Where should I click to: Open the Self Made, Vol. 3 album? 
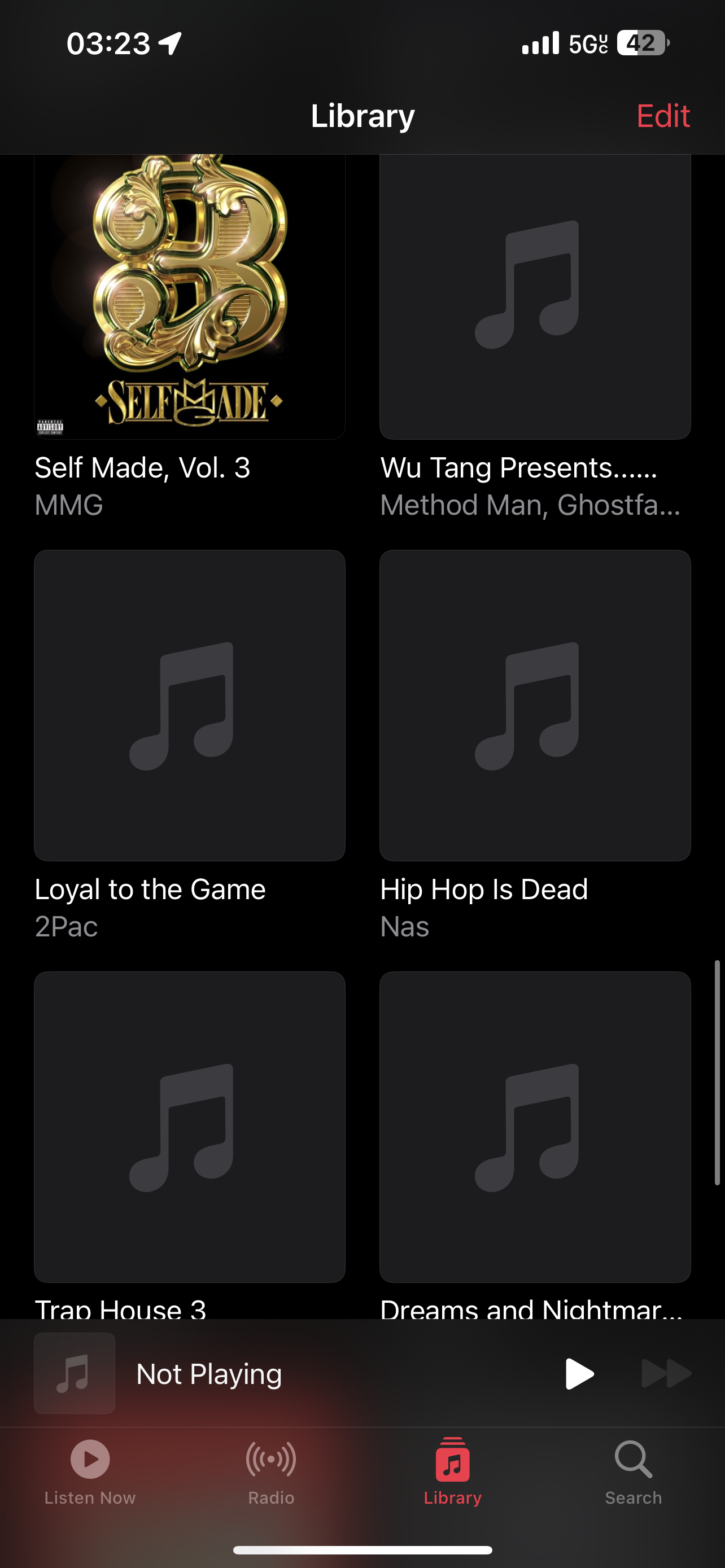coord(189,297)
